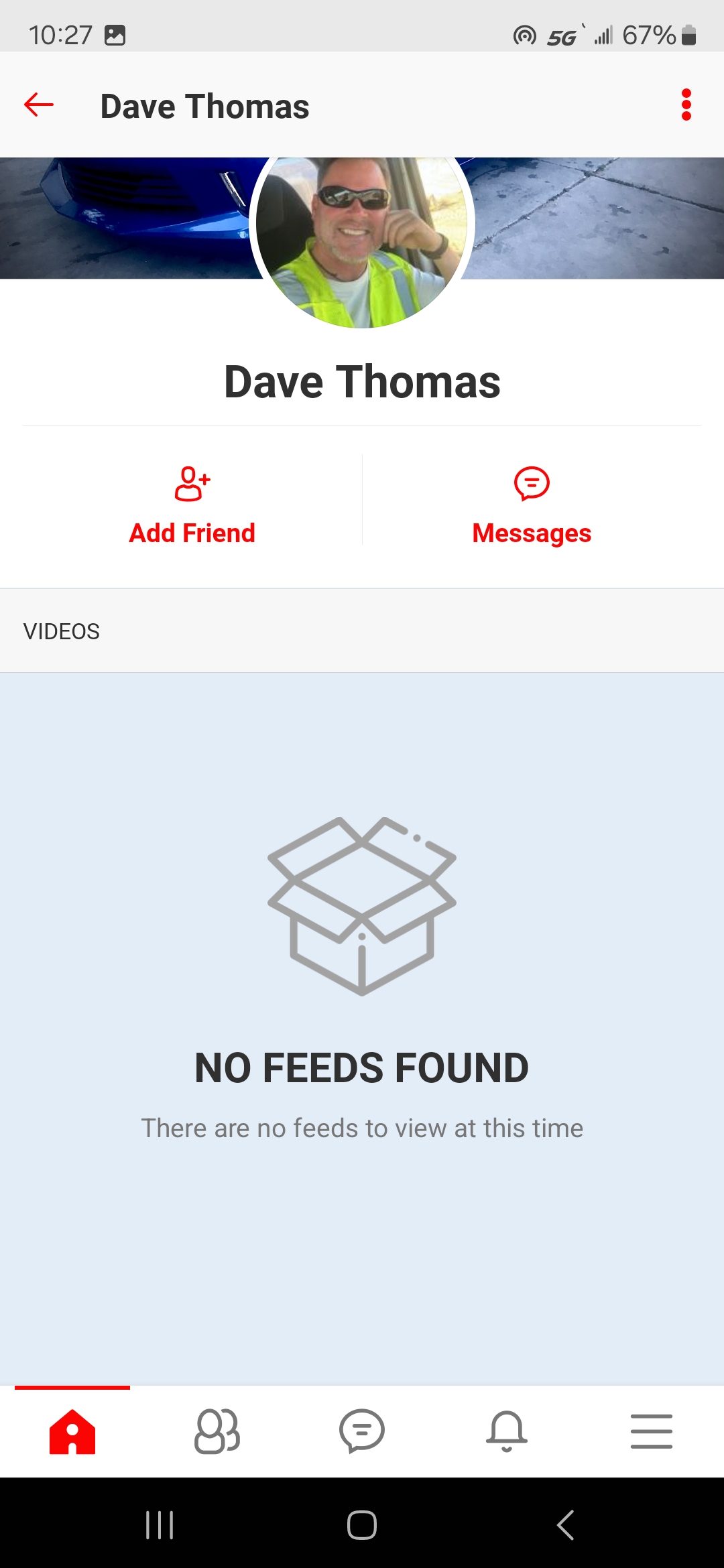
Task: Show recent apps from navigation bar
Action: tap(160, 1525)
